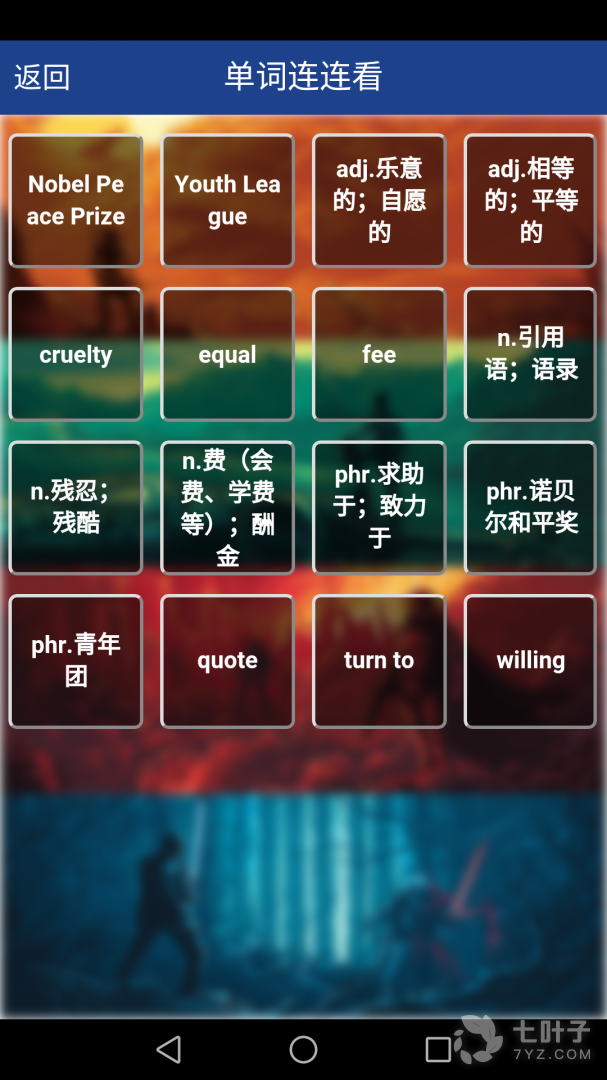Pick the n.引用语；语录 tile
The image size is (607, 1080).
point(531,354)
